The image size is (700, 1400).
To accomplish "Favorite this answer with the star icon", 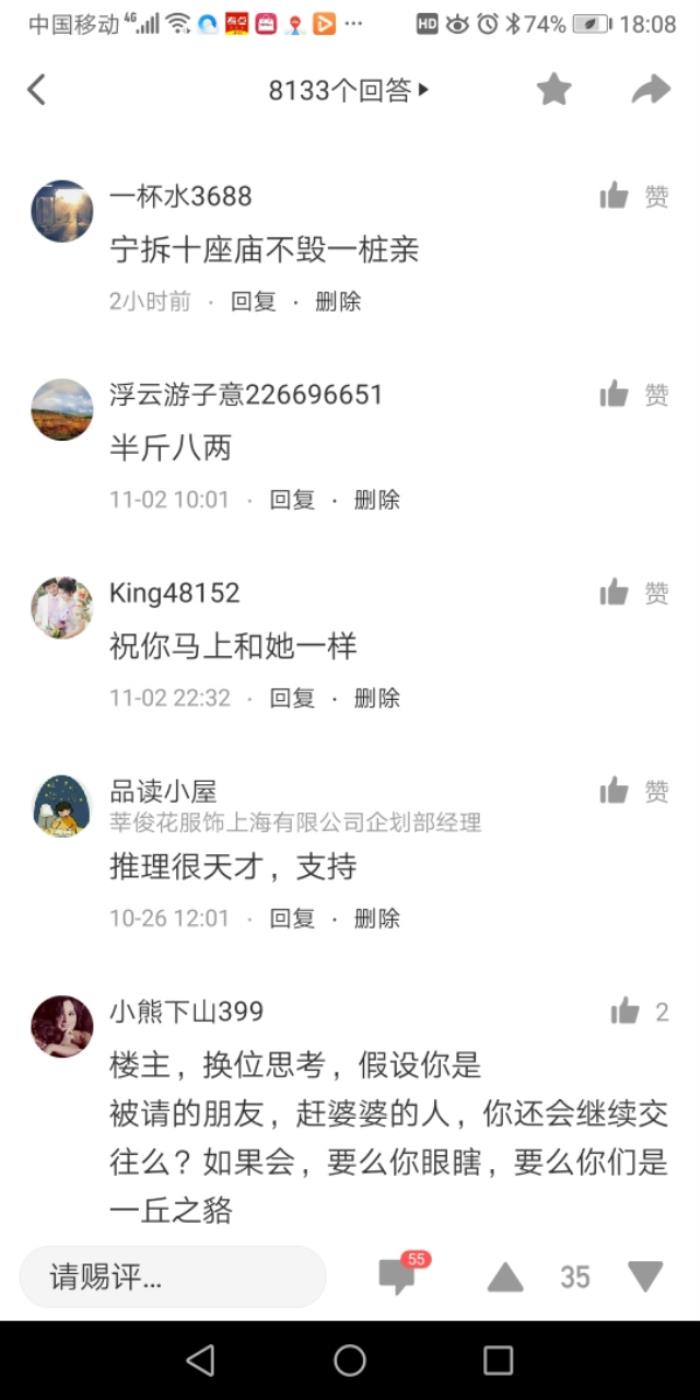I will click(x=553, y=90).
